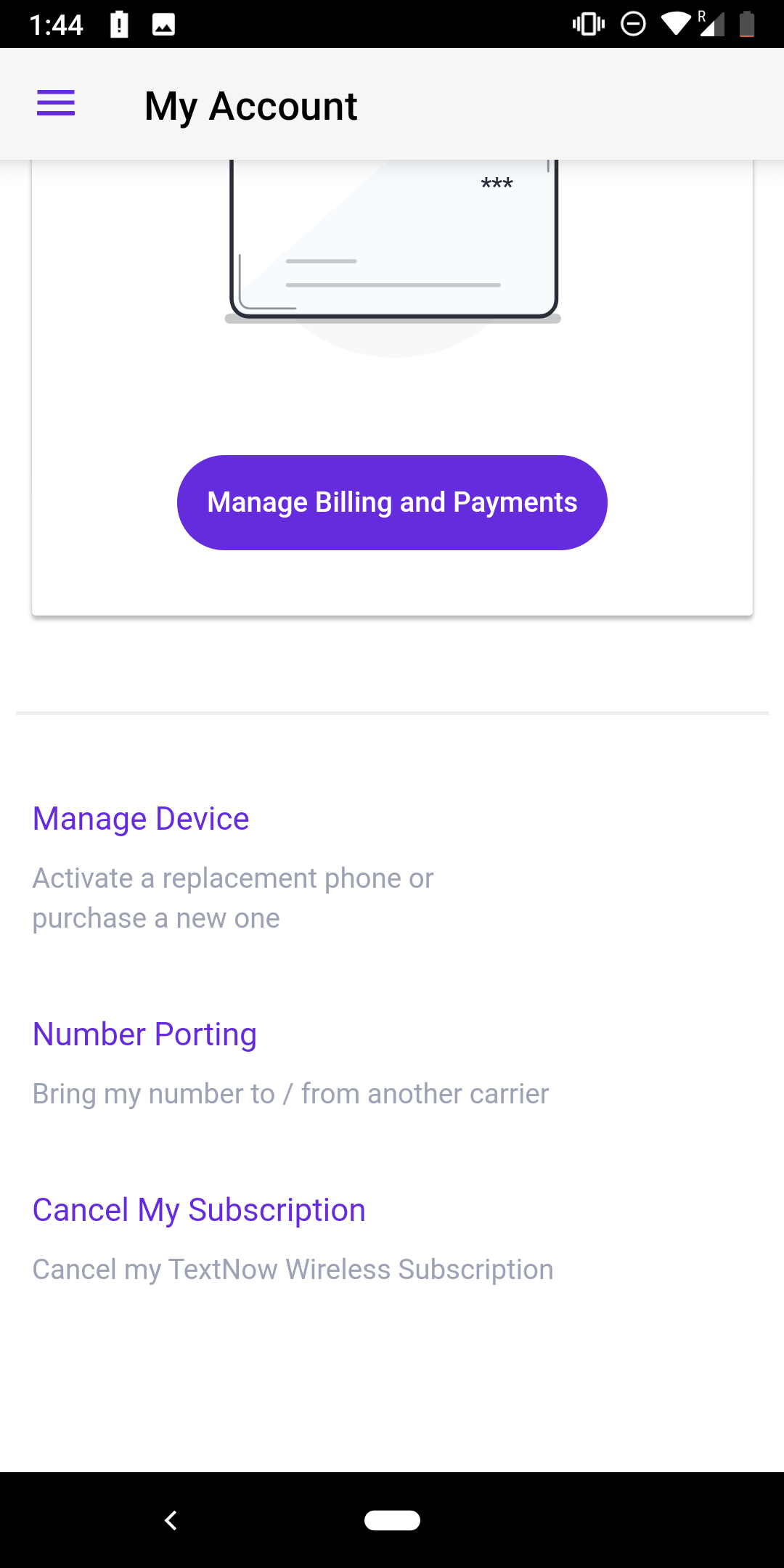Screen dimensions: 784x1568
Task: Open the hamburger navigation menu
Action: (56, 103)
